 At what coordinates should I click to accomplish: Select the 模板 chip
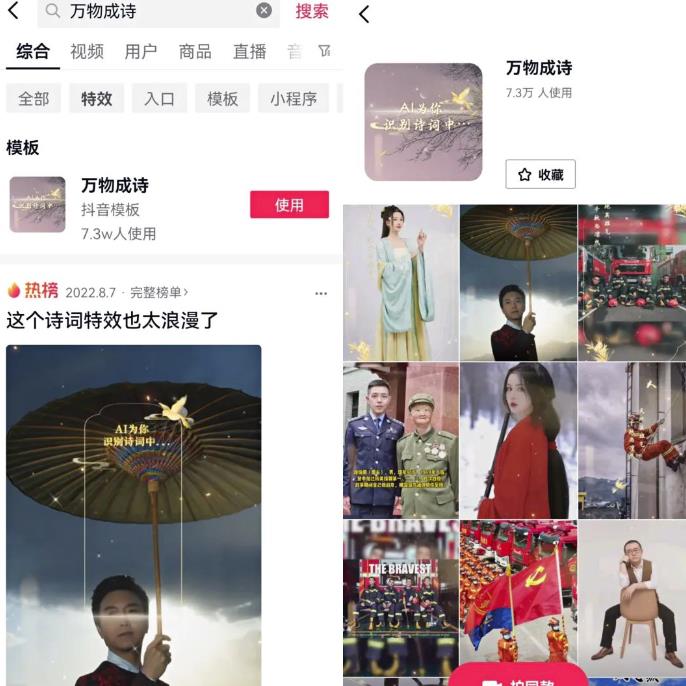coord(222,99)
